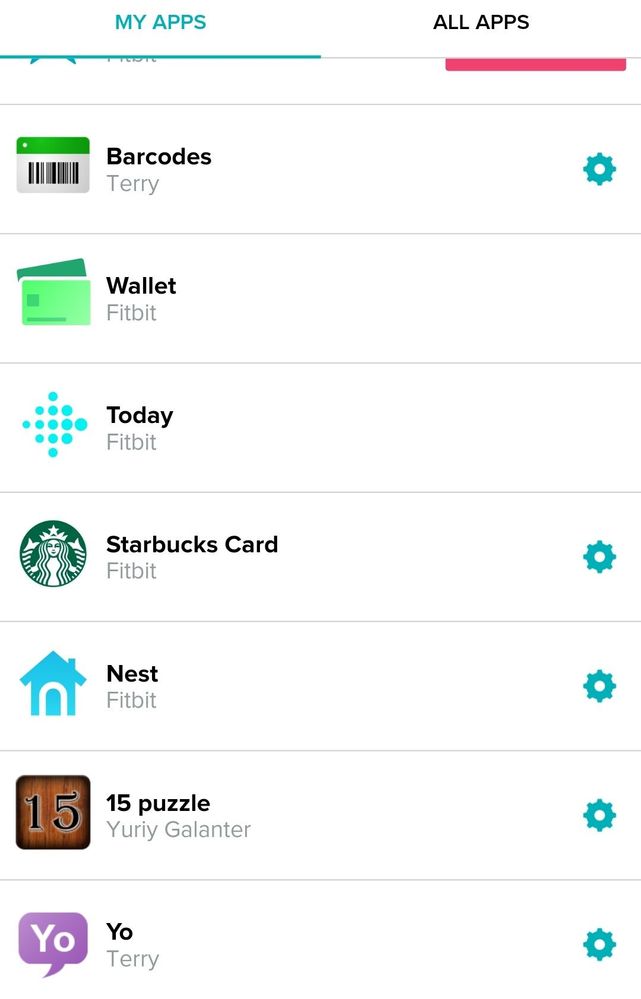This screenshot has width=641, height=999.
Task: Select the MY APPS tab
Action: pyautogui.click(x=160, y=23)
